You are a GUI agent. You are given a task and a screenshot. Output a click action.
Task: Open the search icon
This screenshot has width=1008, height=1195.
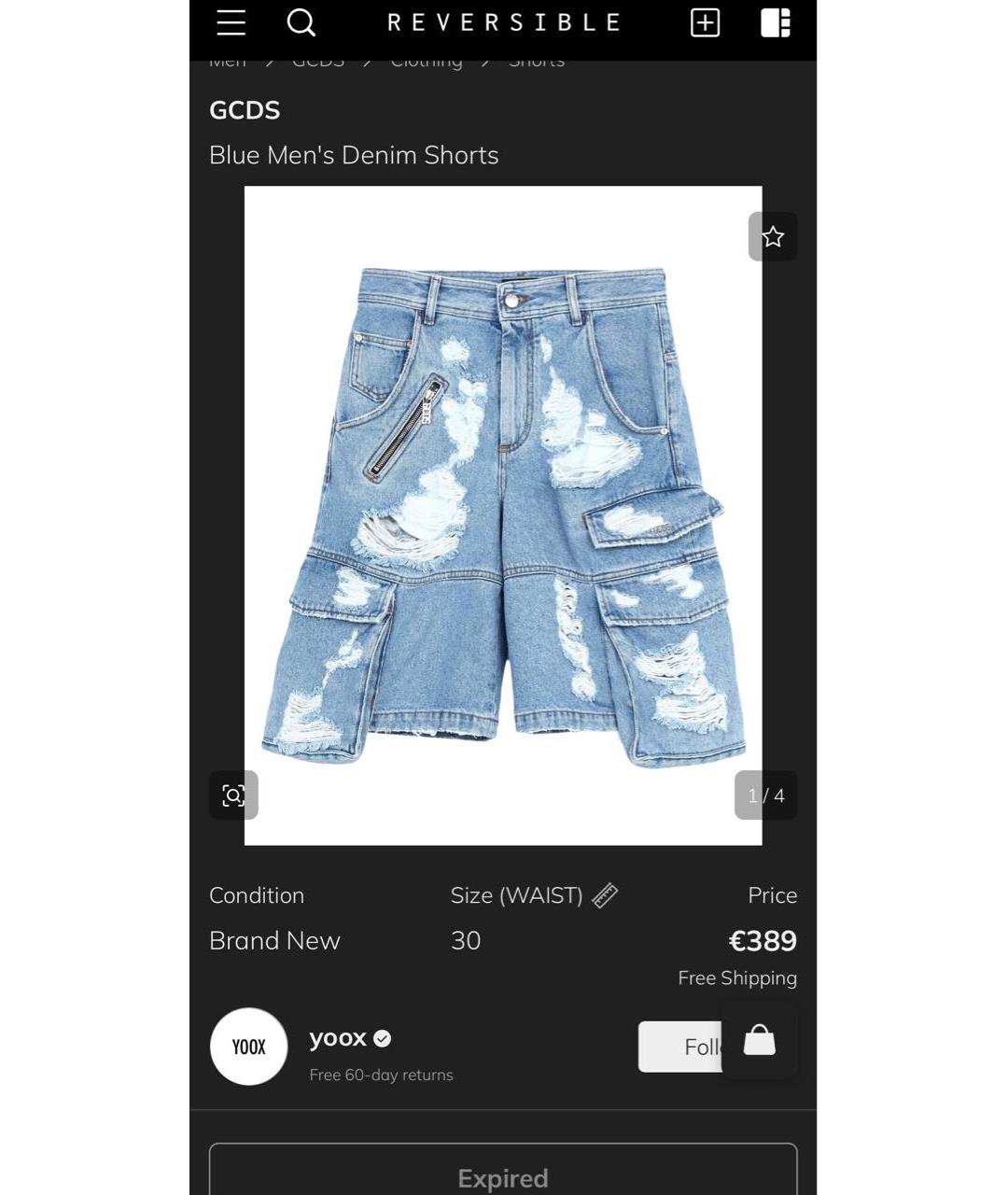pyautogui.click(x=301, y=22)
